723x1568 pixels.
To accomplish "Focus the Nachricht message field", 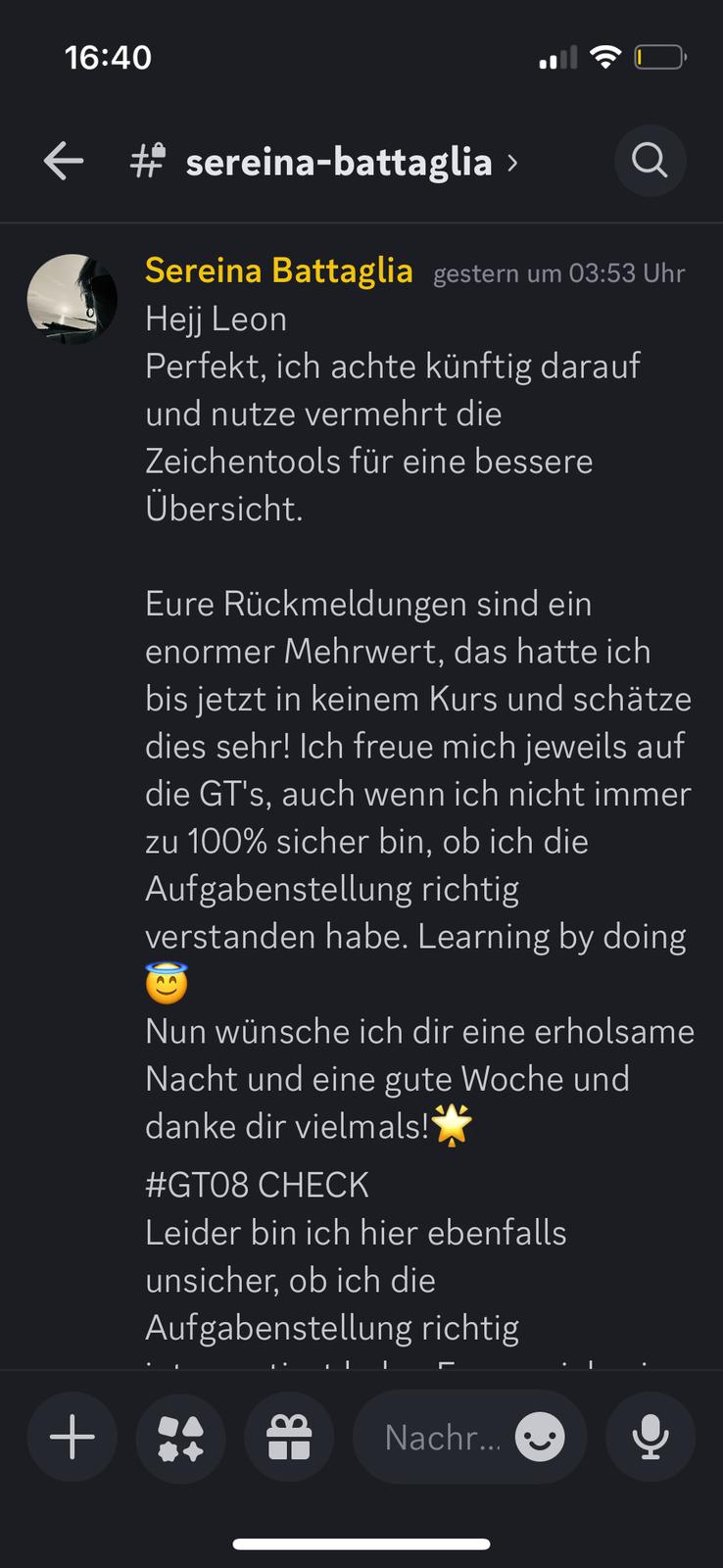I will point(441,1438).
